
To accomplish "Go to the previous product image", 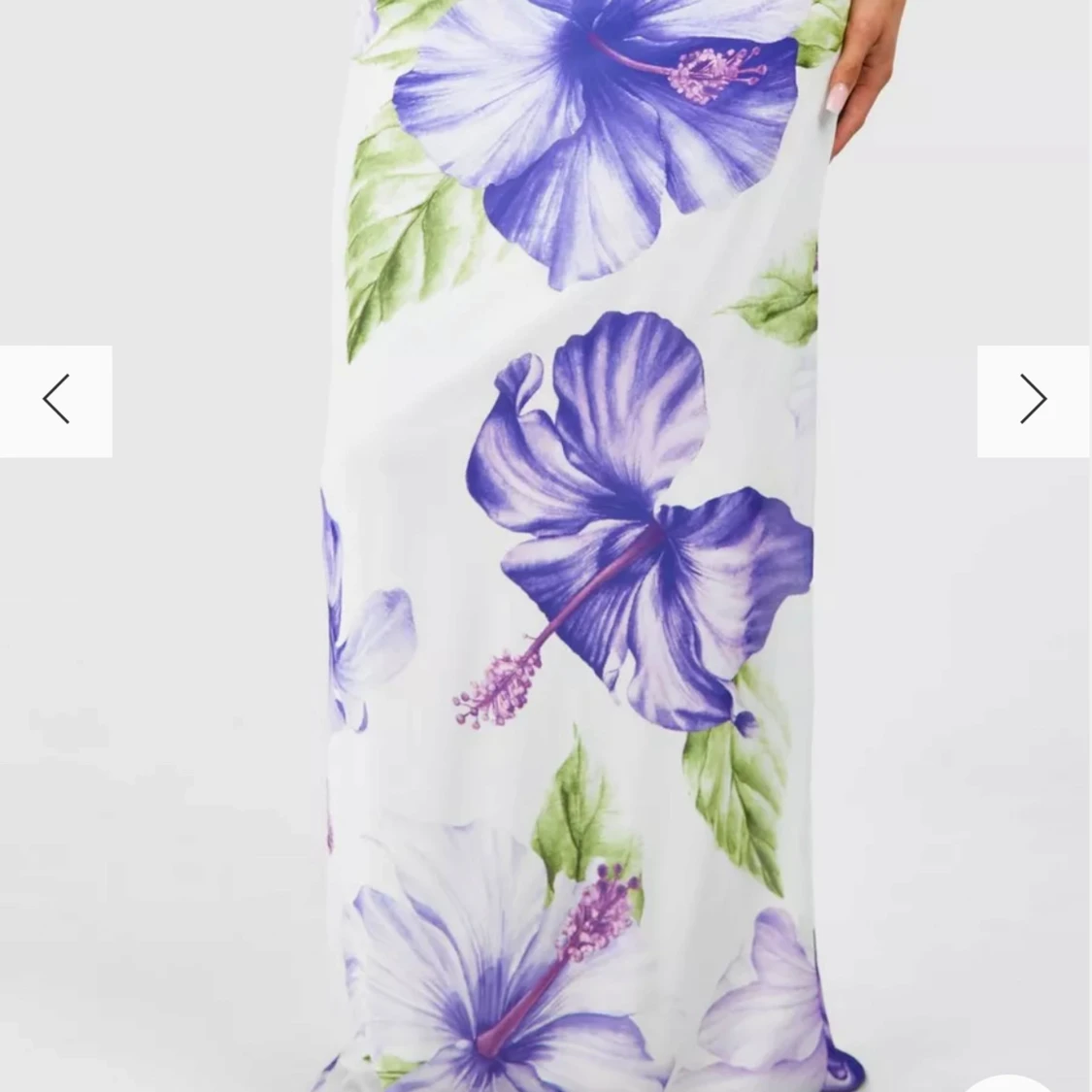I will coord(55,400).
